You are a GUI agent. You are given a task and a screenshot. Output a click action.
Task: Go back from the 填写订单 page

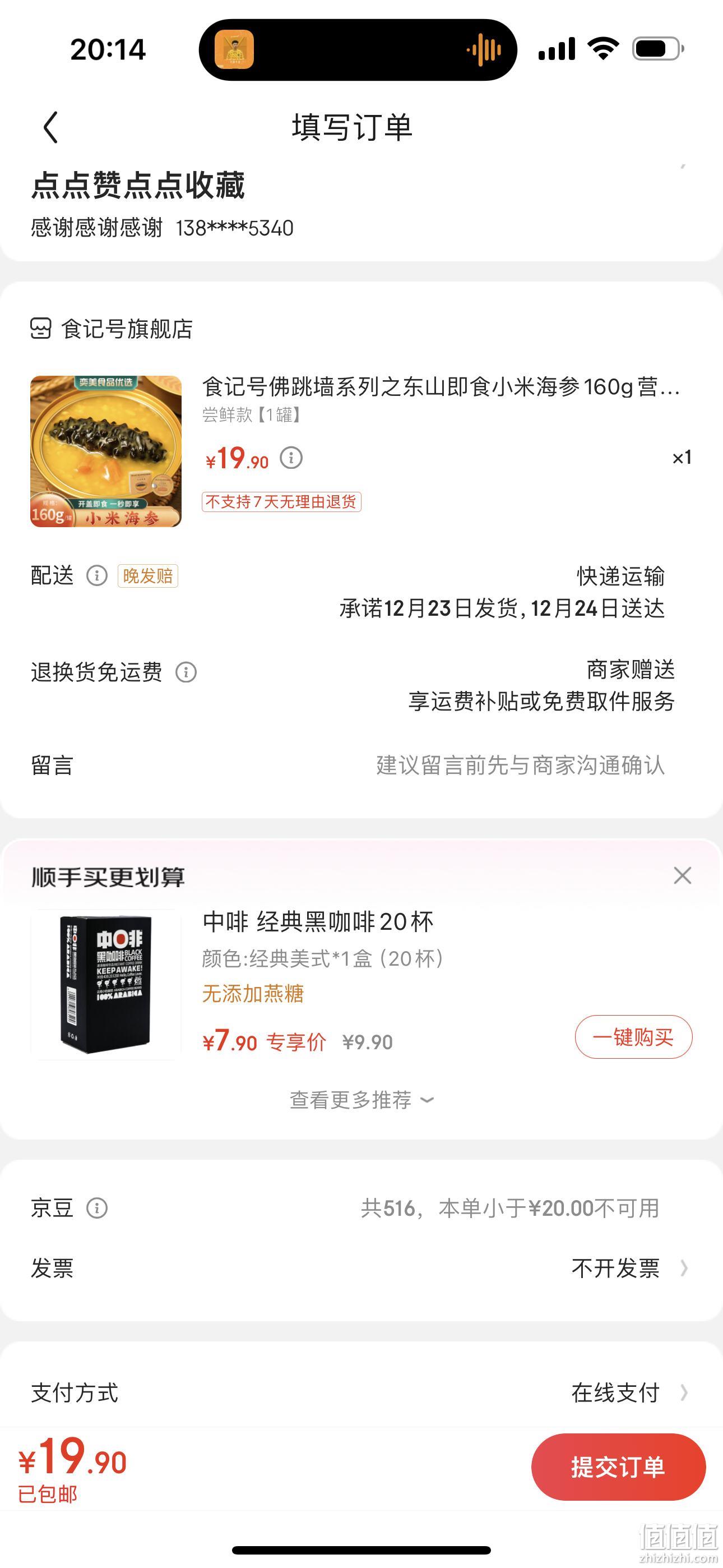(51, 127)
